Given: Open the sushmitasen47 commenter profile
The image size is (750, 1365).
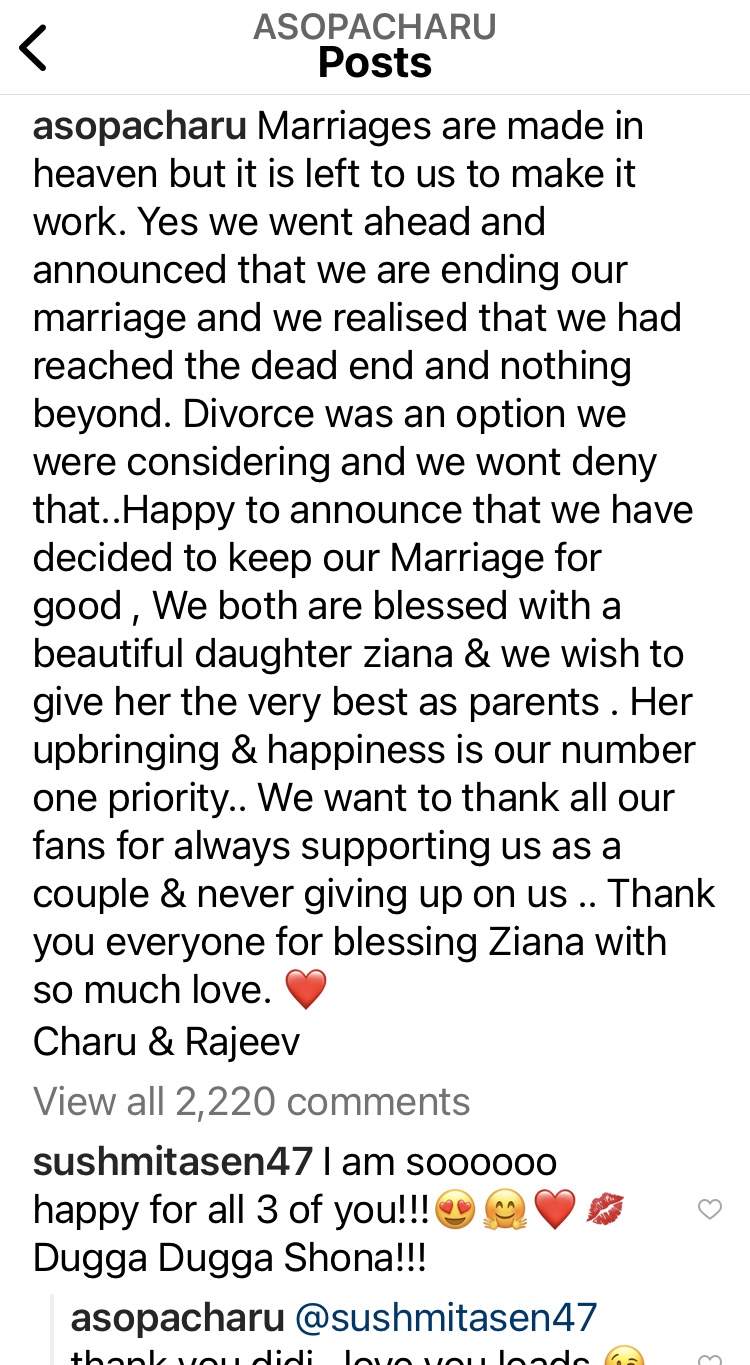Looking at the screenshot, I should click(173, 1162).
